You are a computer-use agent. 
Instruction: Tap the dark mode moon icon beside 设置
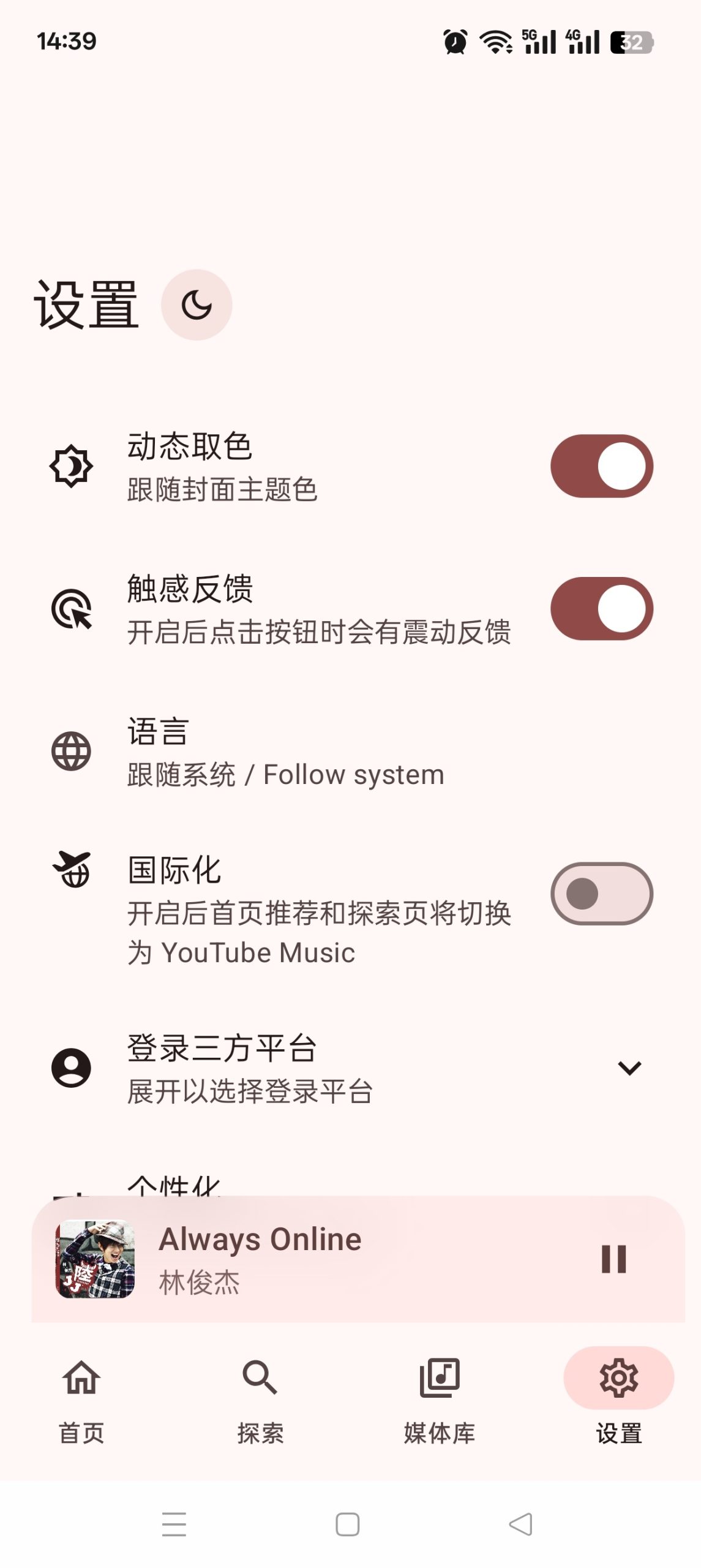click(196, 304)
